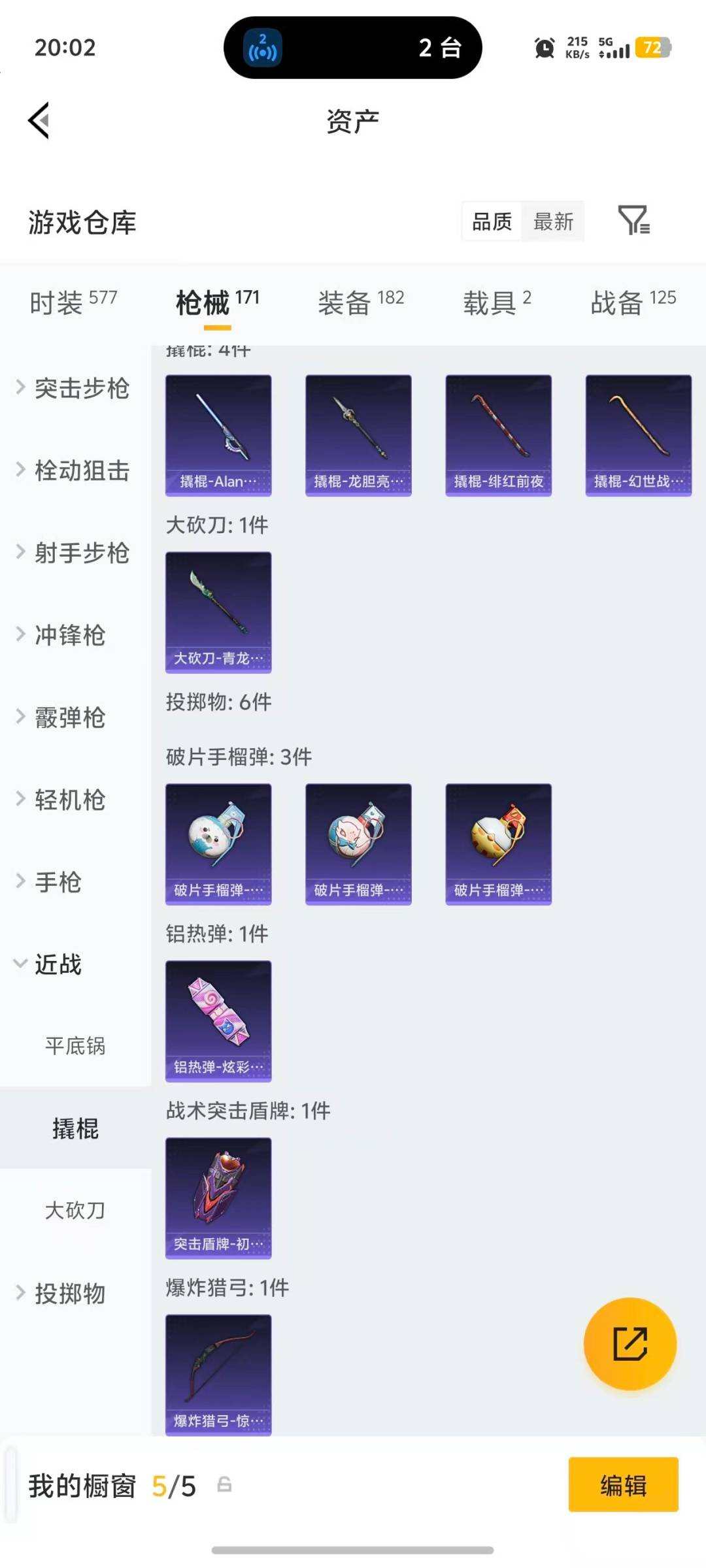Open the filter funnel icon
Screen dimensions: 706x1568
click(x=634, y=222)
